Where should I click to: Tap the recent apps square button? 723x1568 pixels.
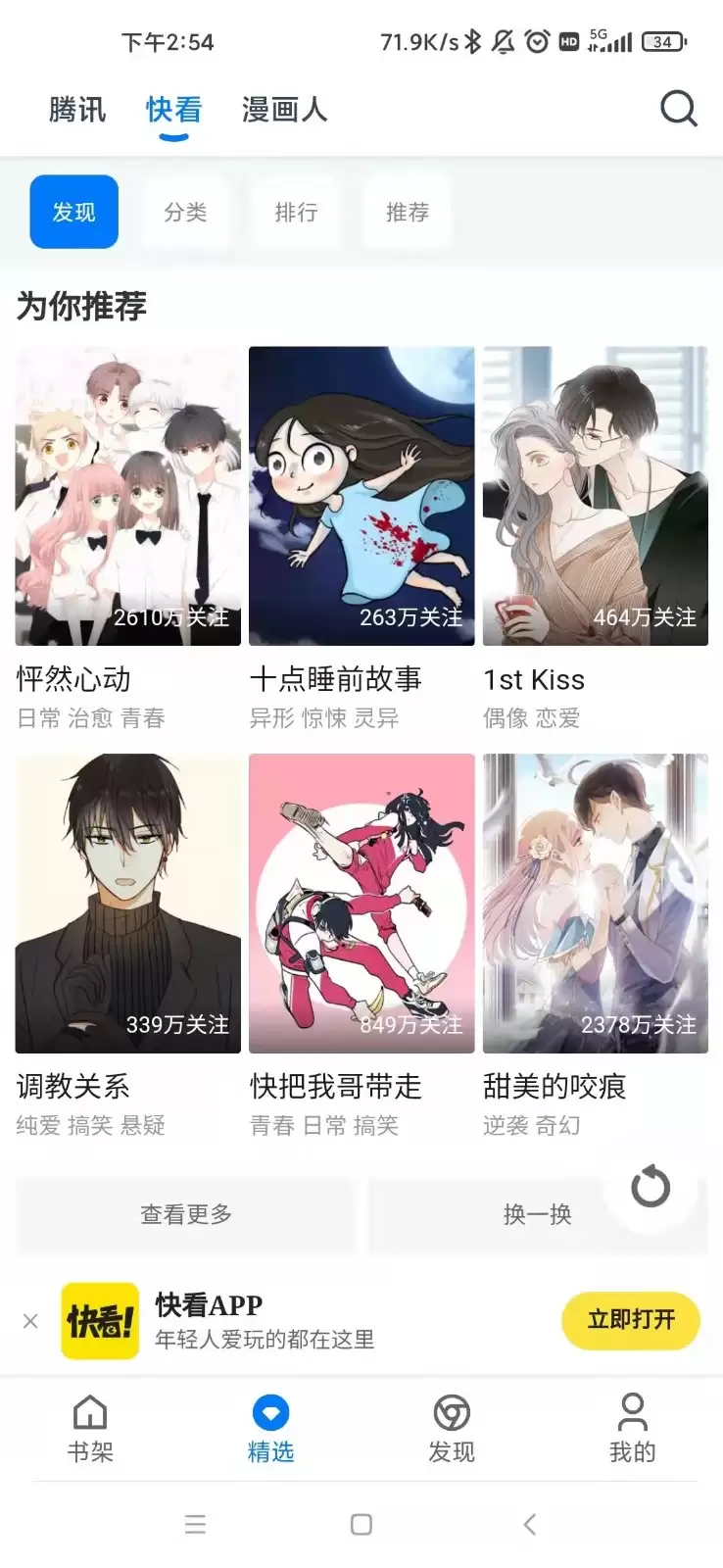pos(361,1525)
